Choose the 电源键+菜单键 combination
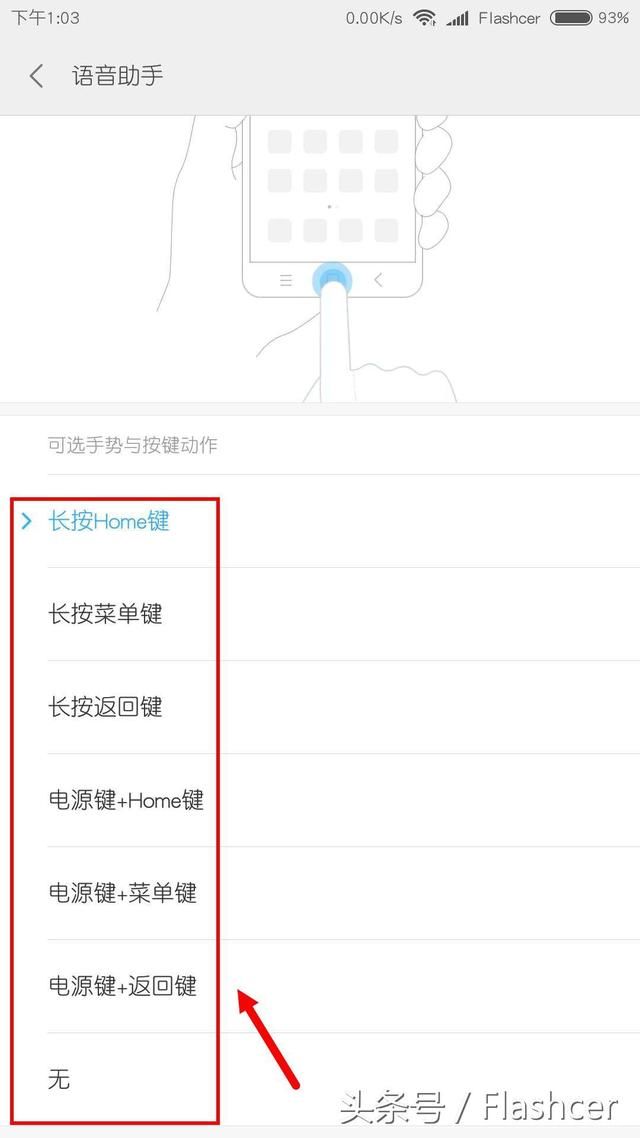This screenshot has height=1138, width=640. coord(122,893)
